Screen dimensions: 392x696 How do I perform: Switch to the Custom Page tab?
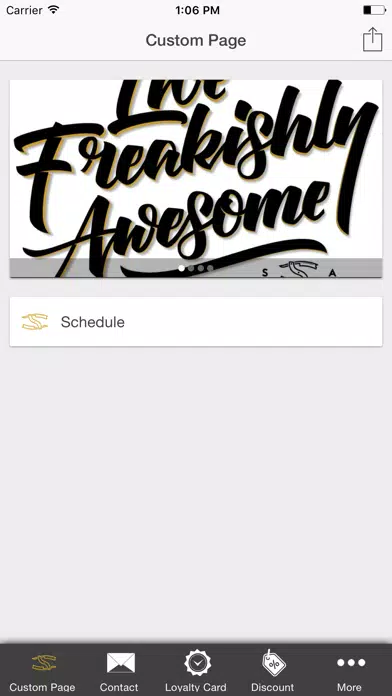(43, 671)
